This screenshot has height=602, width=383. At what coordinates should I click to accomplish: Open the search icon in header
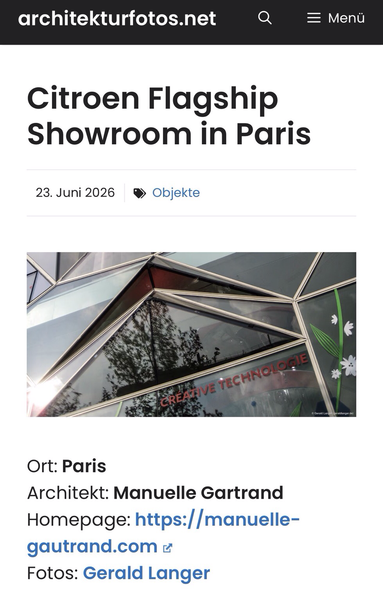point(264,18)
